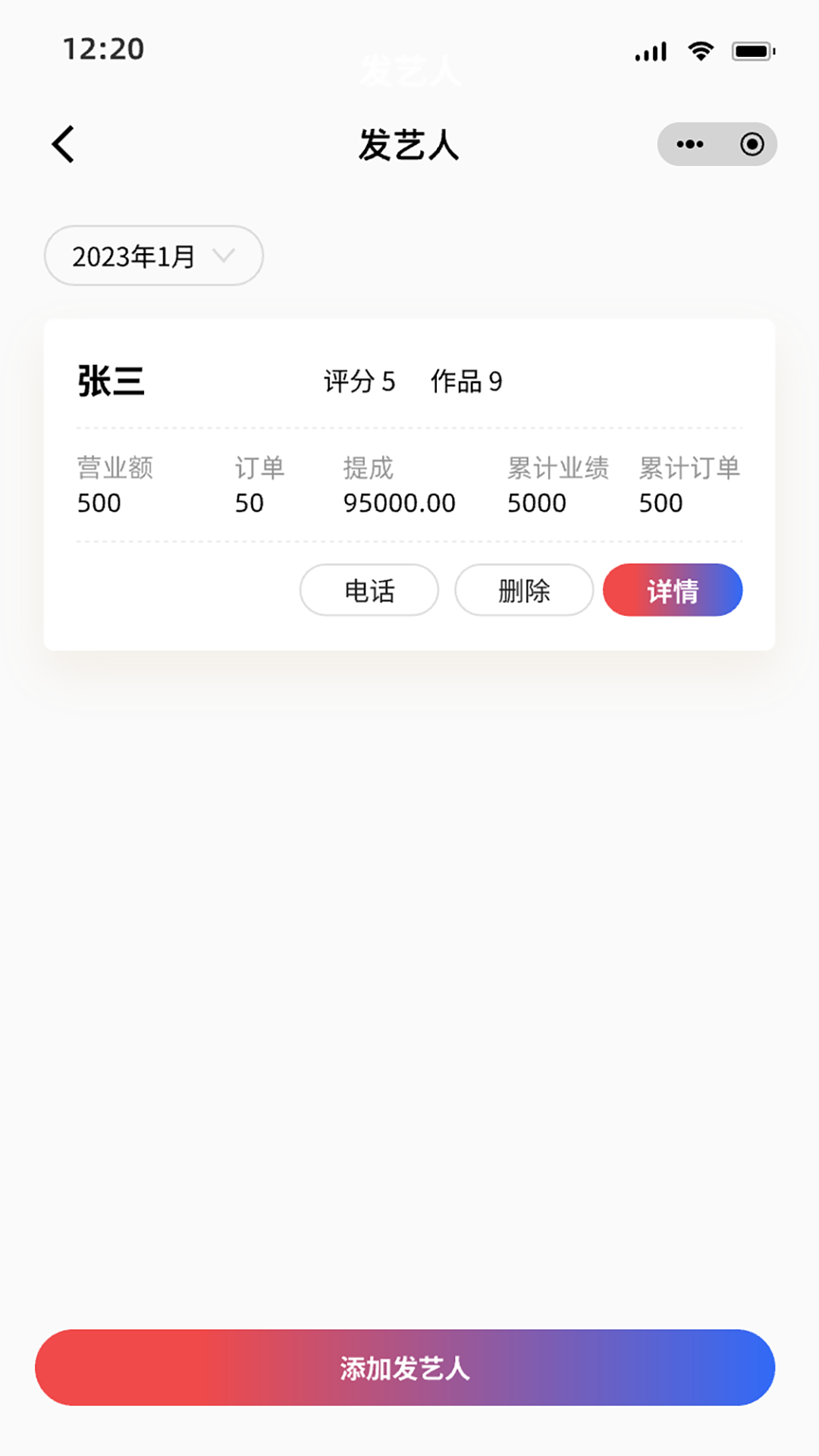Tap 添加发艺人 at the bottom
The height and width of the screenshot is (1456, 819).
409,1369
